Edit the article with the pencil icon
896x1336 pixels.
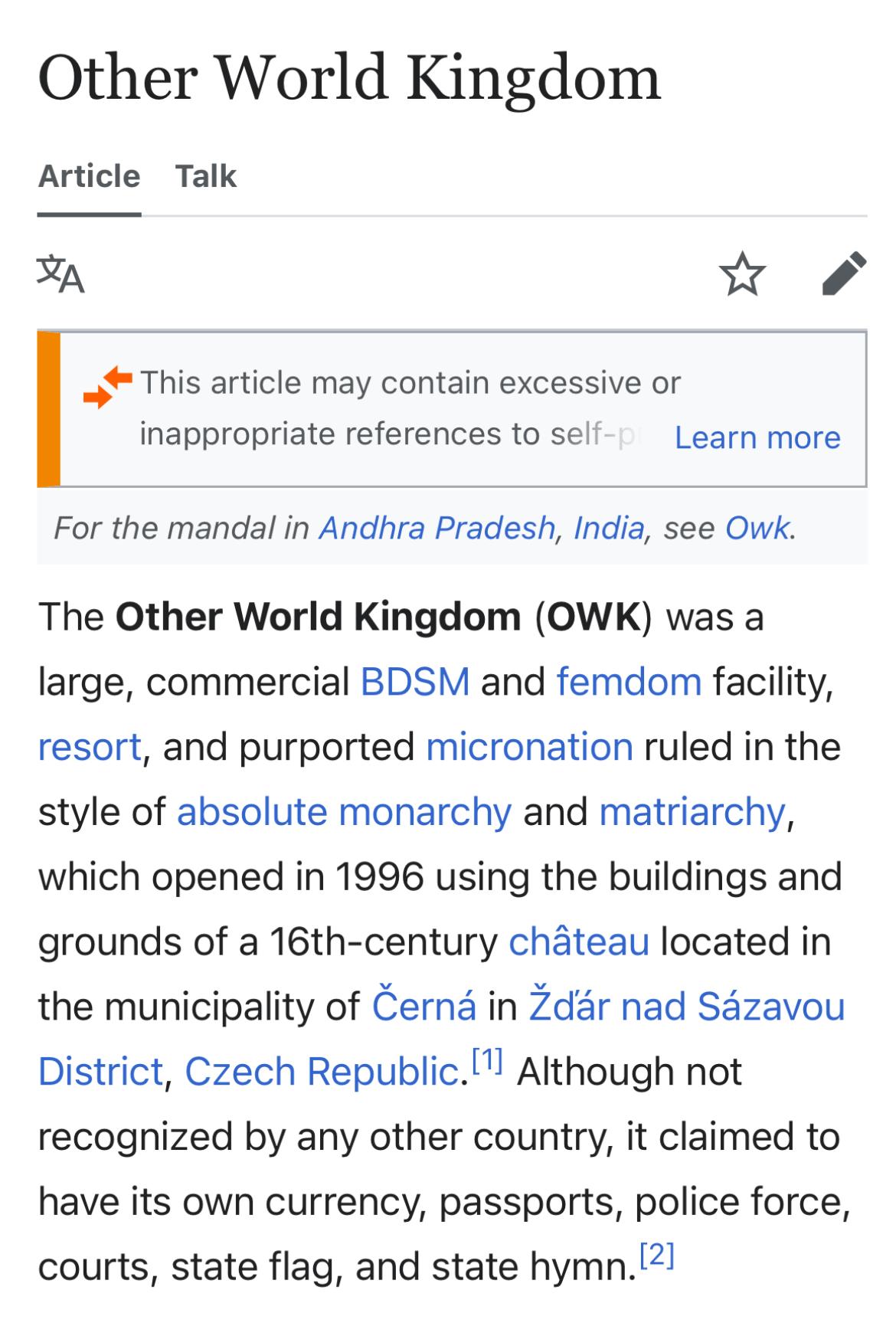pos(843,273)
